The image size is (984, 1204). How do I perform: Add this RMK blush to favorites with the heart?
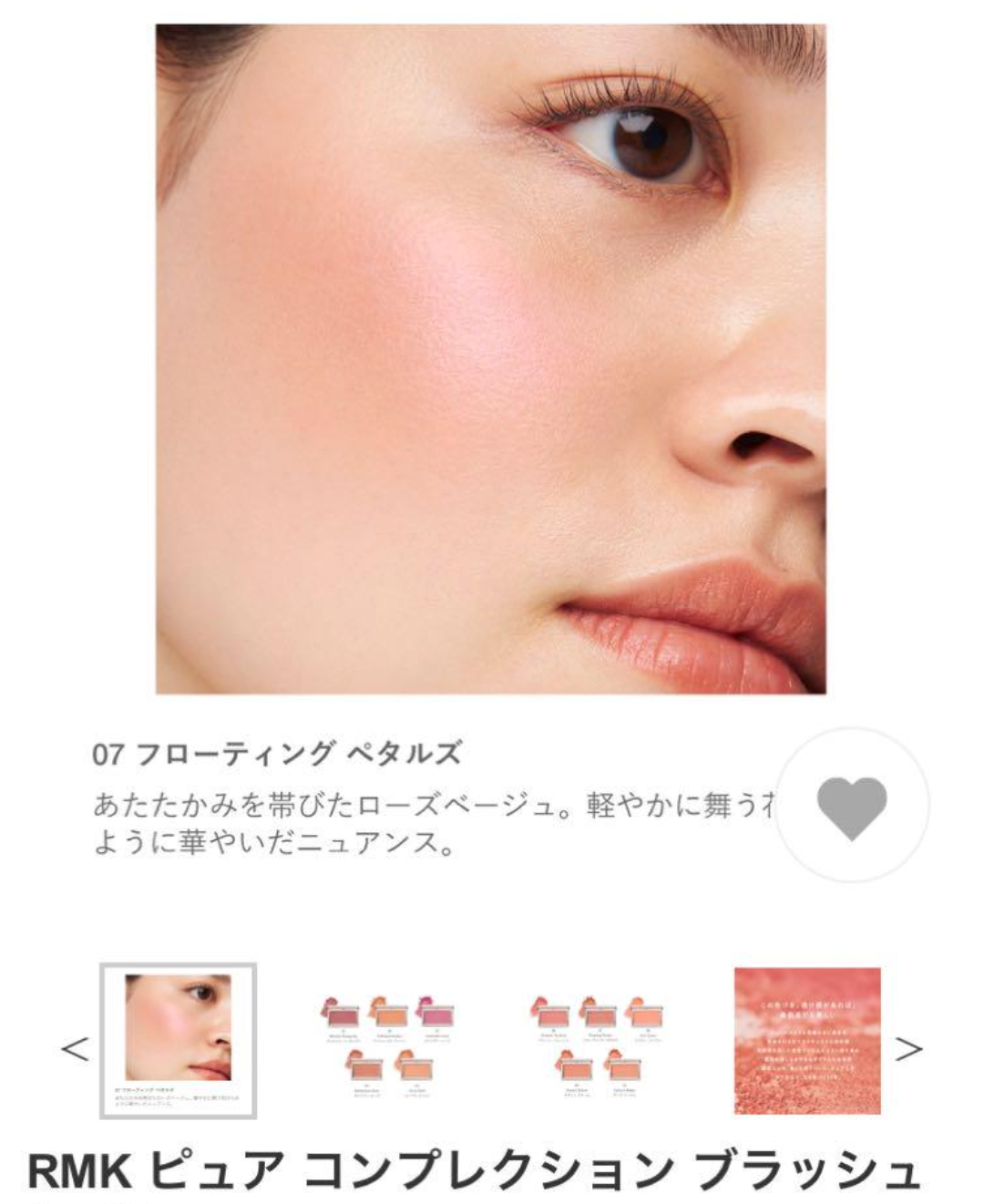(x=851, y=807)
